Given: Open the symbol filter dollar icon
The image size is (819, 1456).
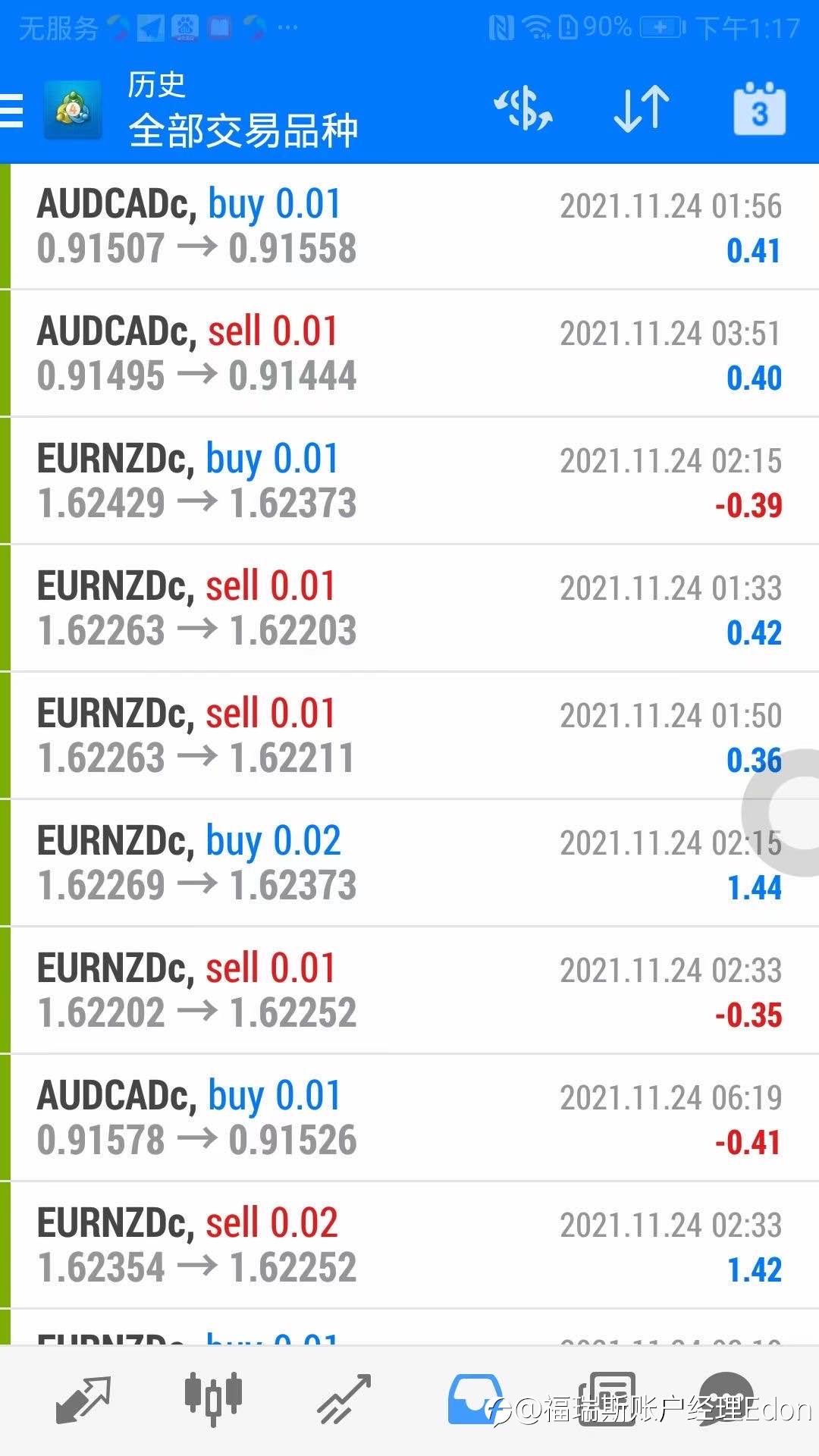Looking at the screenshot, I should pos(523,109).
